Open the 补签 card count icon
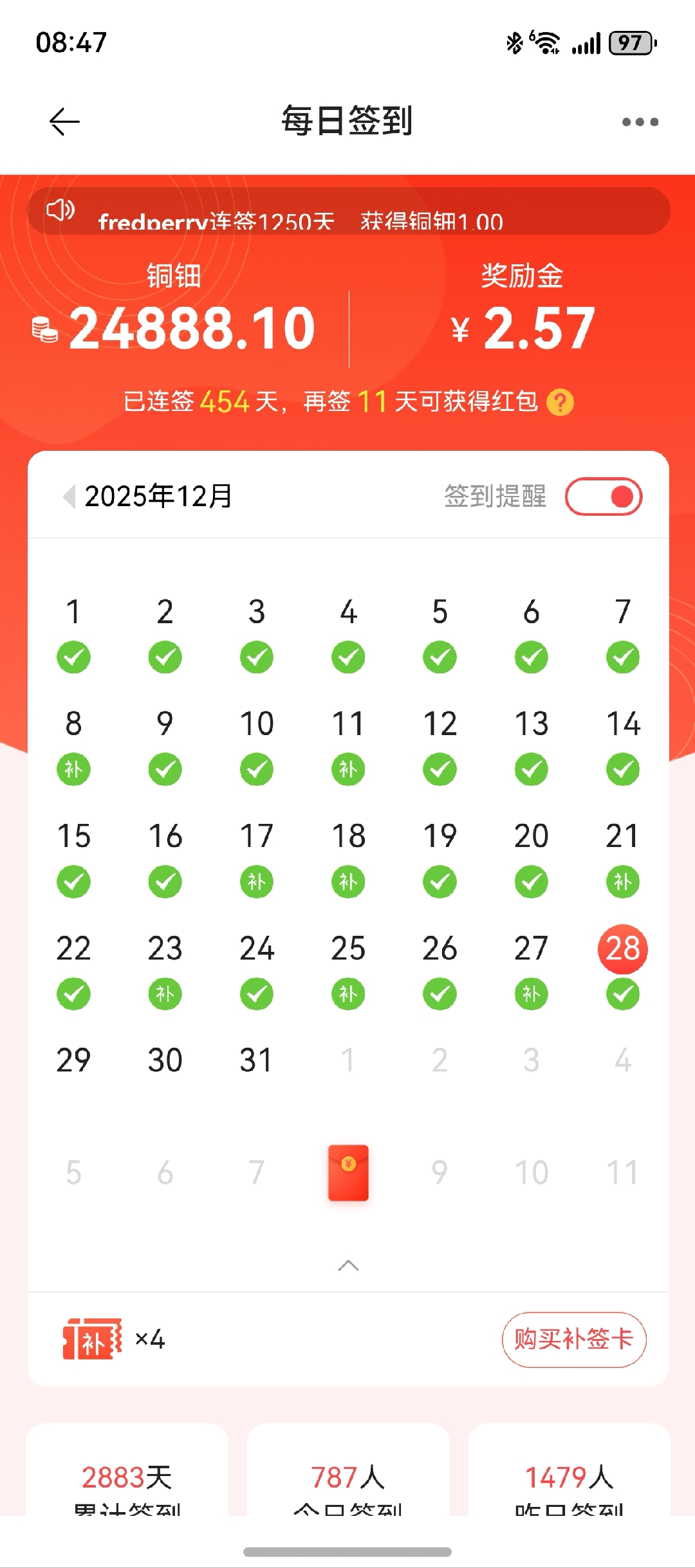 click(92, 1340)
